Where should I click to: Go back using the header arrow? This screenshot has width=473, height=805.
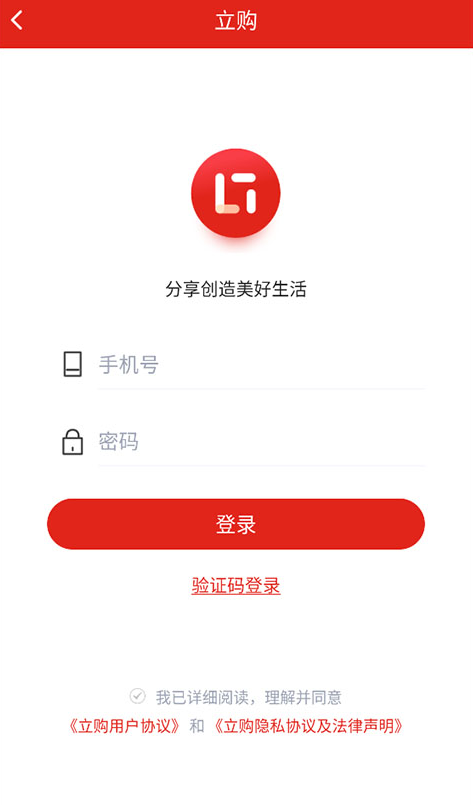point(17,21)
